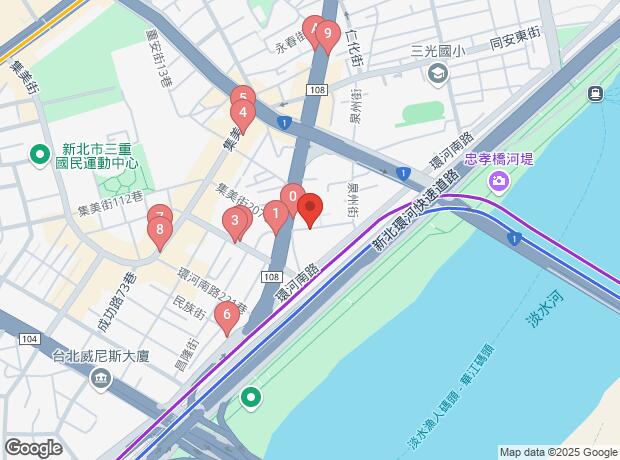
Task: Select map marker number 0
Action: [x=292, y=196]
